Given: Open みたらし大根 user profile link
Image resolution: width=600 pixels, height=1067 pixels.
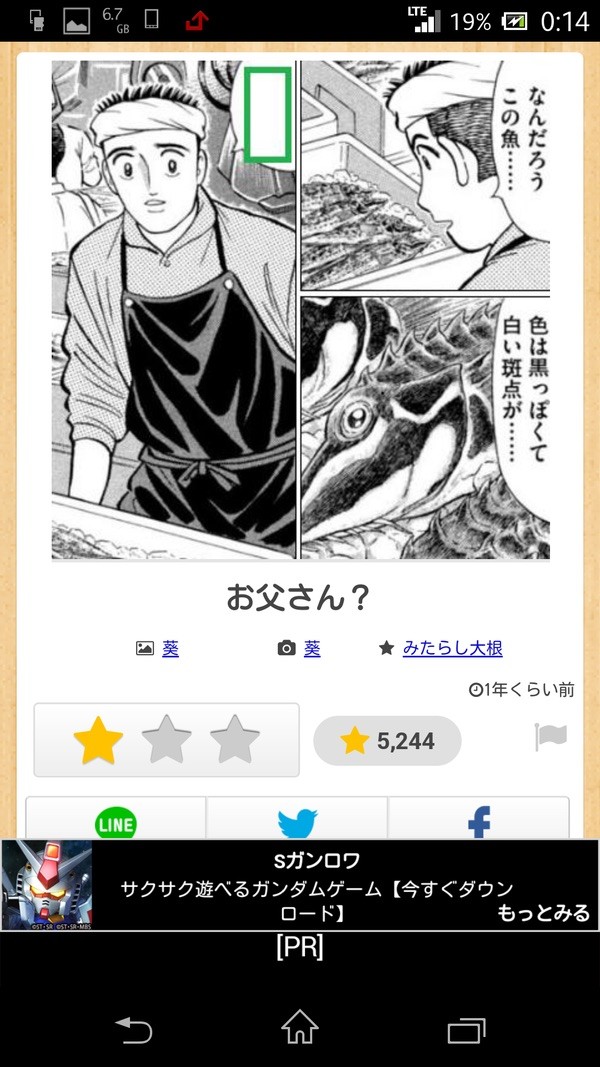Looking at the screenshot, I should pos(452,648).
